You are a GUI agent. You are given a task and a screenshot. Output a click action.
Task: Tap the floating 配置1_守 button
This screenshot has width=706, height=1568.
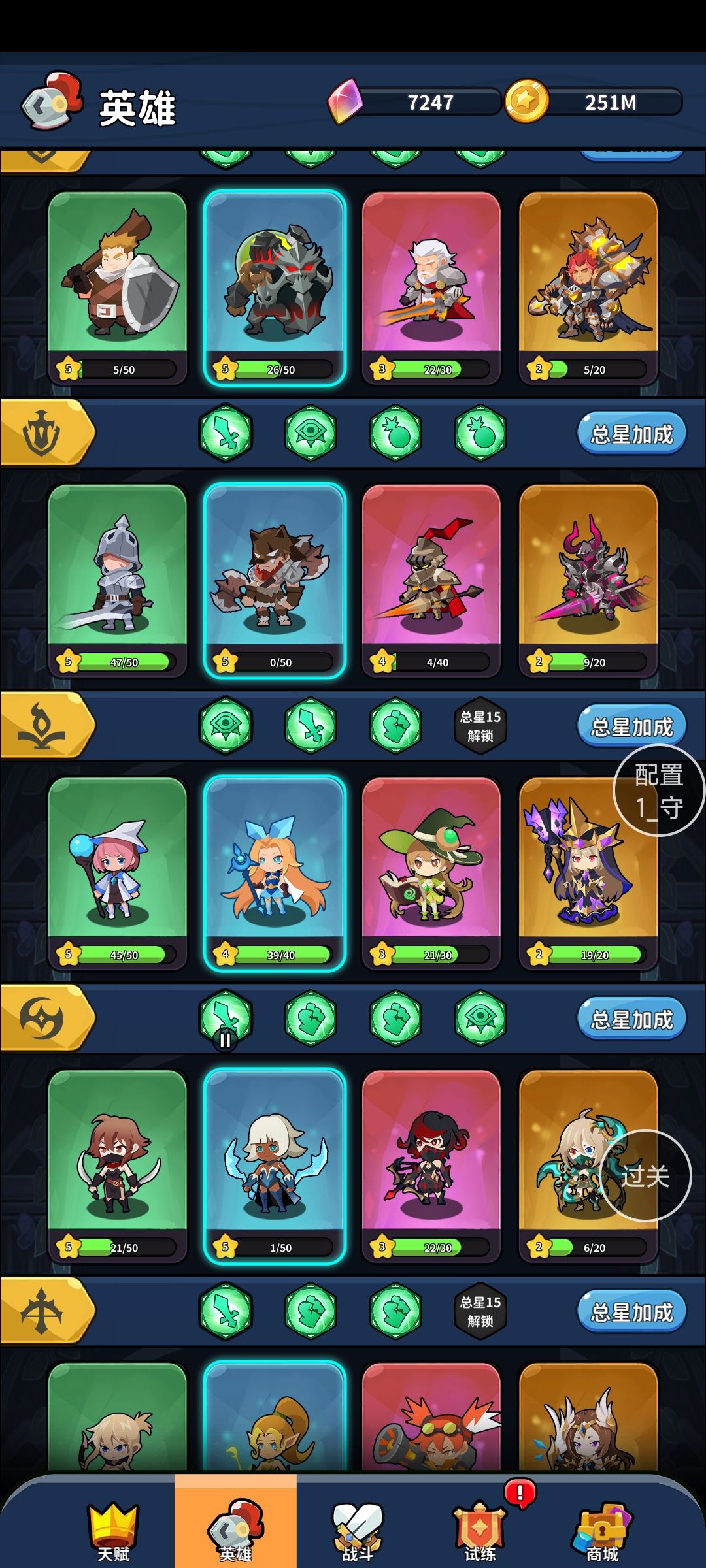click(x=659, y=791)
